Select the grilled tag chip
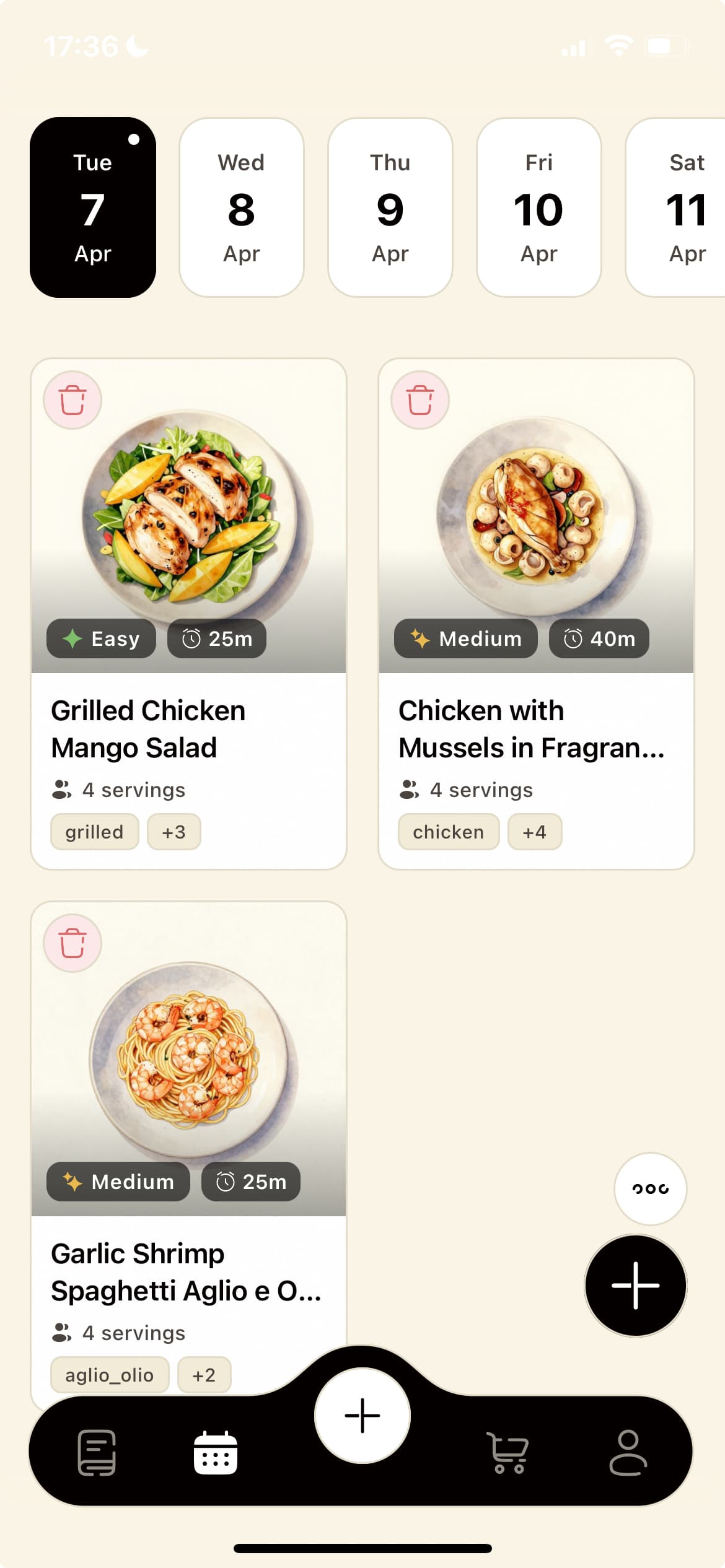This screenshot has width=725, height=1568. click(94, 832)
